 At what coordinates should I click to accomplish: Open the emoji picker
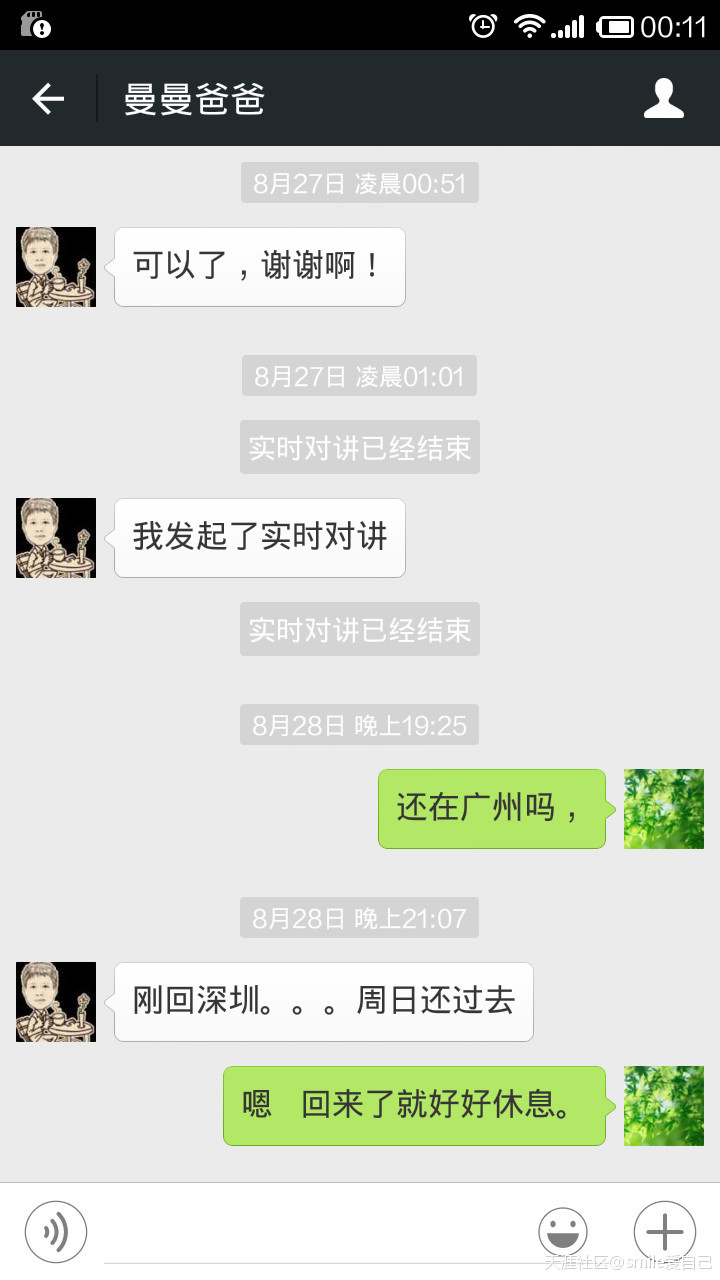[x=563, y=1231]
